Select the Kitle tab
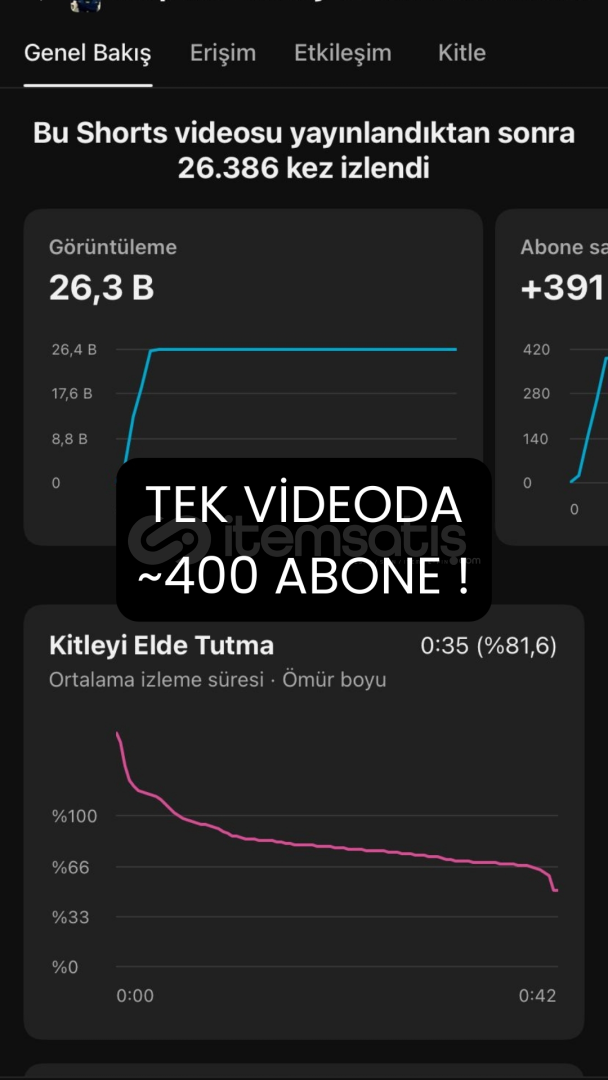 461,53
